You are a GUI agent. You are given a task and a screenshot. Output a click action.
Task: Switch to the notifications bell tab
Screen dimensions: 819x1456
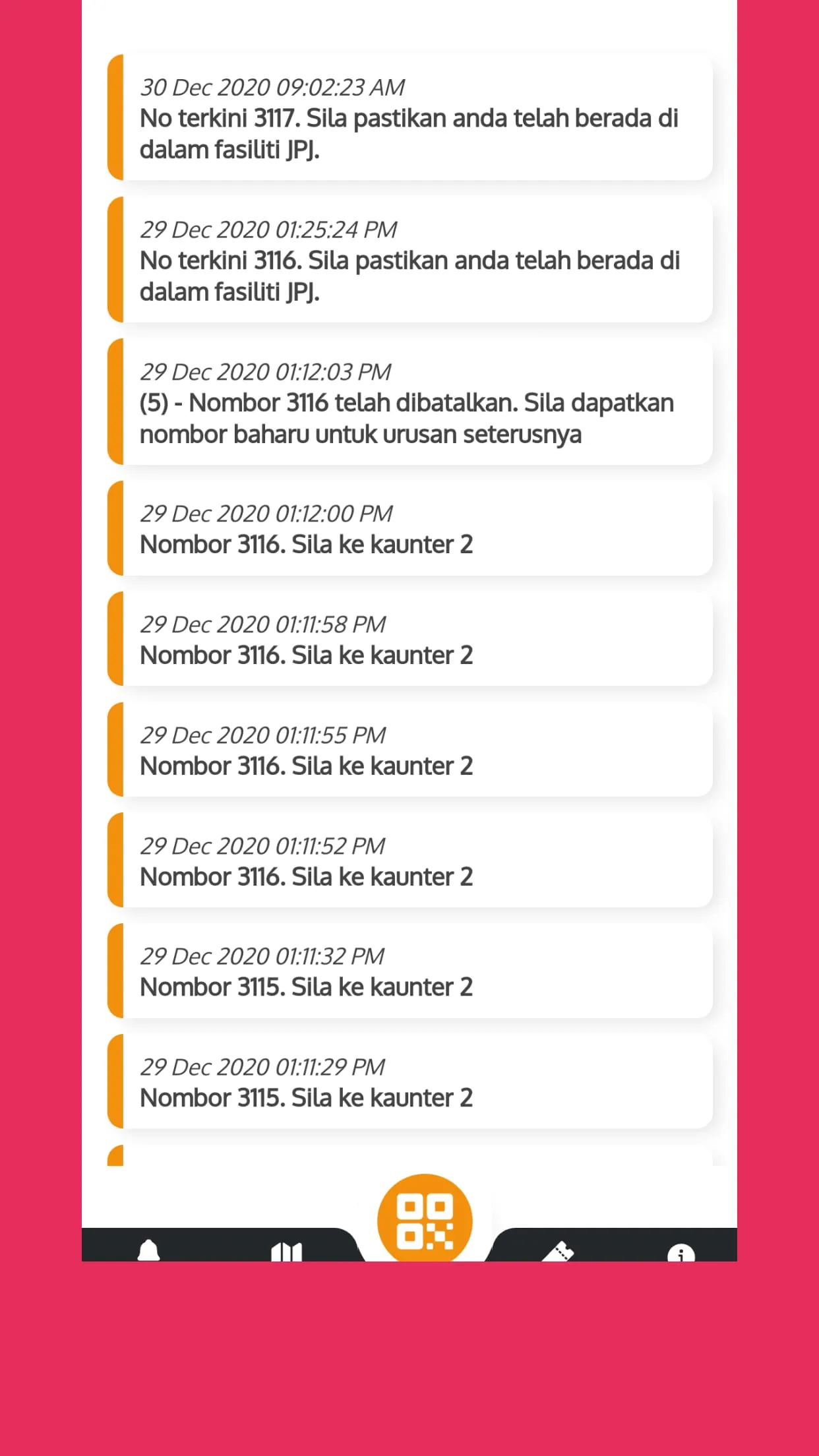coord(148,1250)
